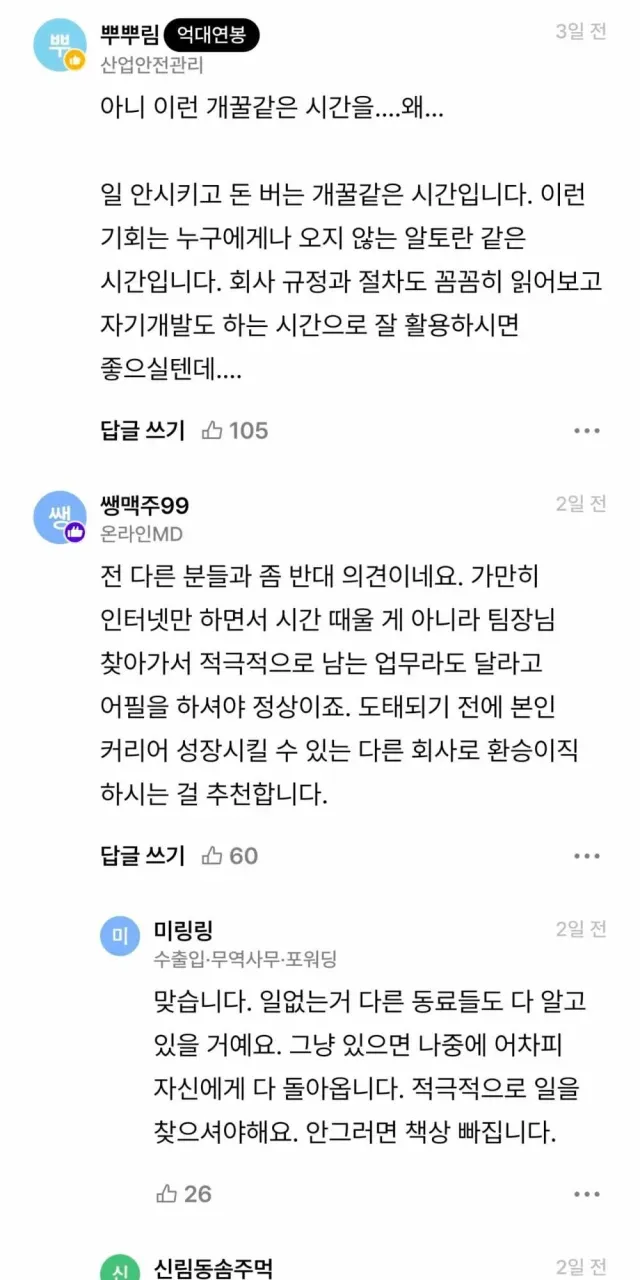This screenshot has width=640, height=1280.
Task: Reply to 쌩맥주99's comment with 답글 쓰기
Action: [143, 856]
